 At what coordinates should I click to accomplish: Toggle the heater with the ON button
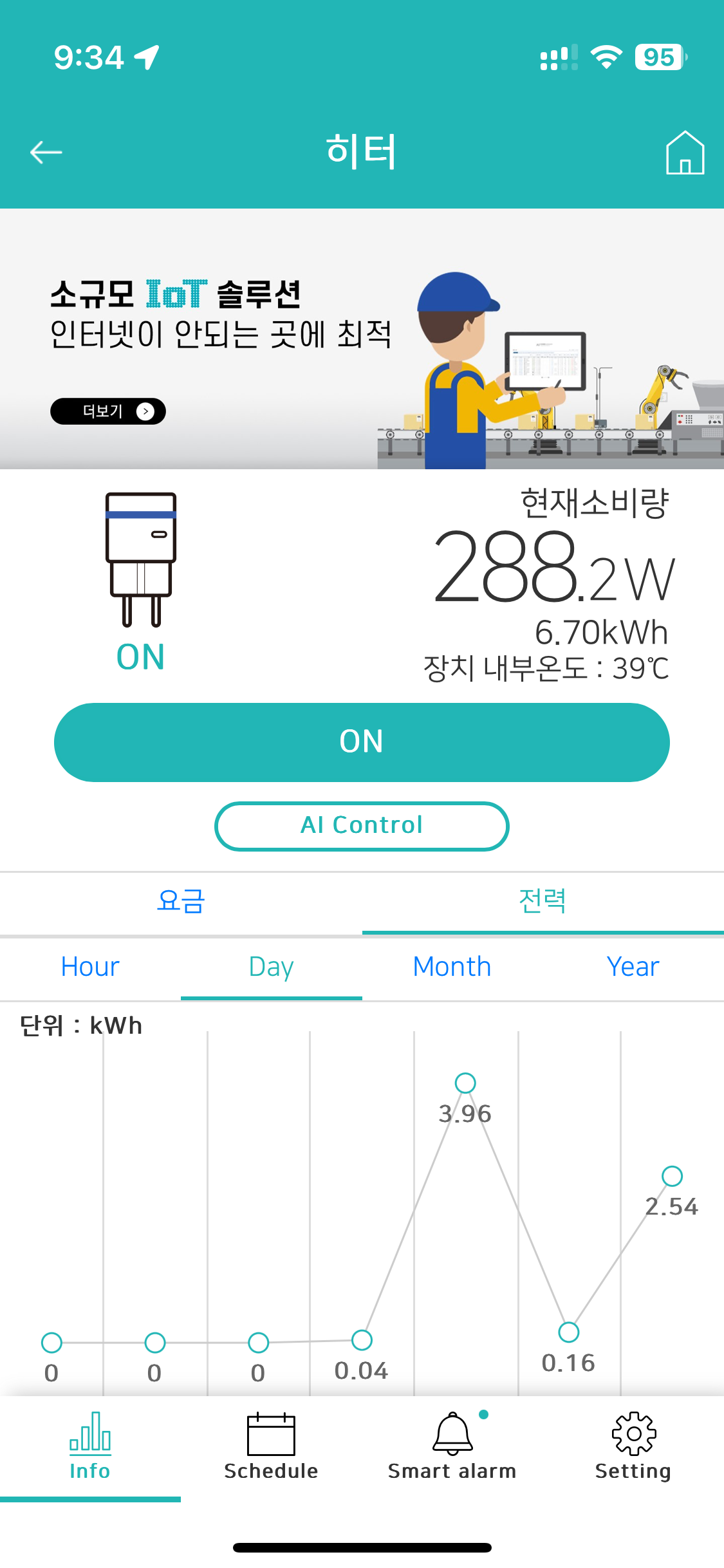[362, 742]
